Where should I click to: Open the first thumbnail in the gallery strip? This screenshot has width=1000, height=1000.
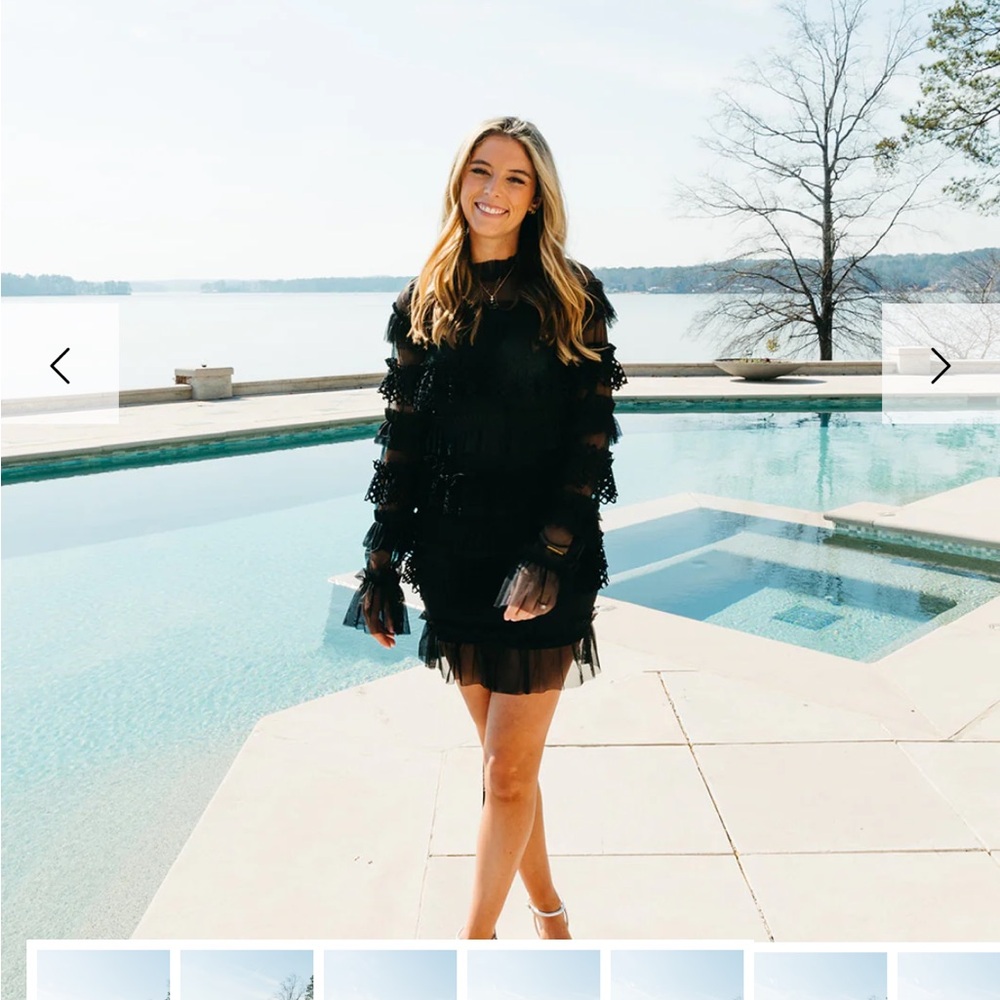tap(103, 975)
